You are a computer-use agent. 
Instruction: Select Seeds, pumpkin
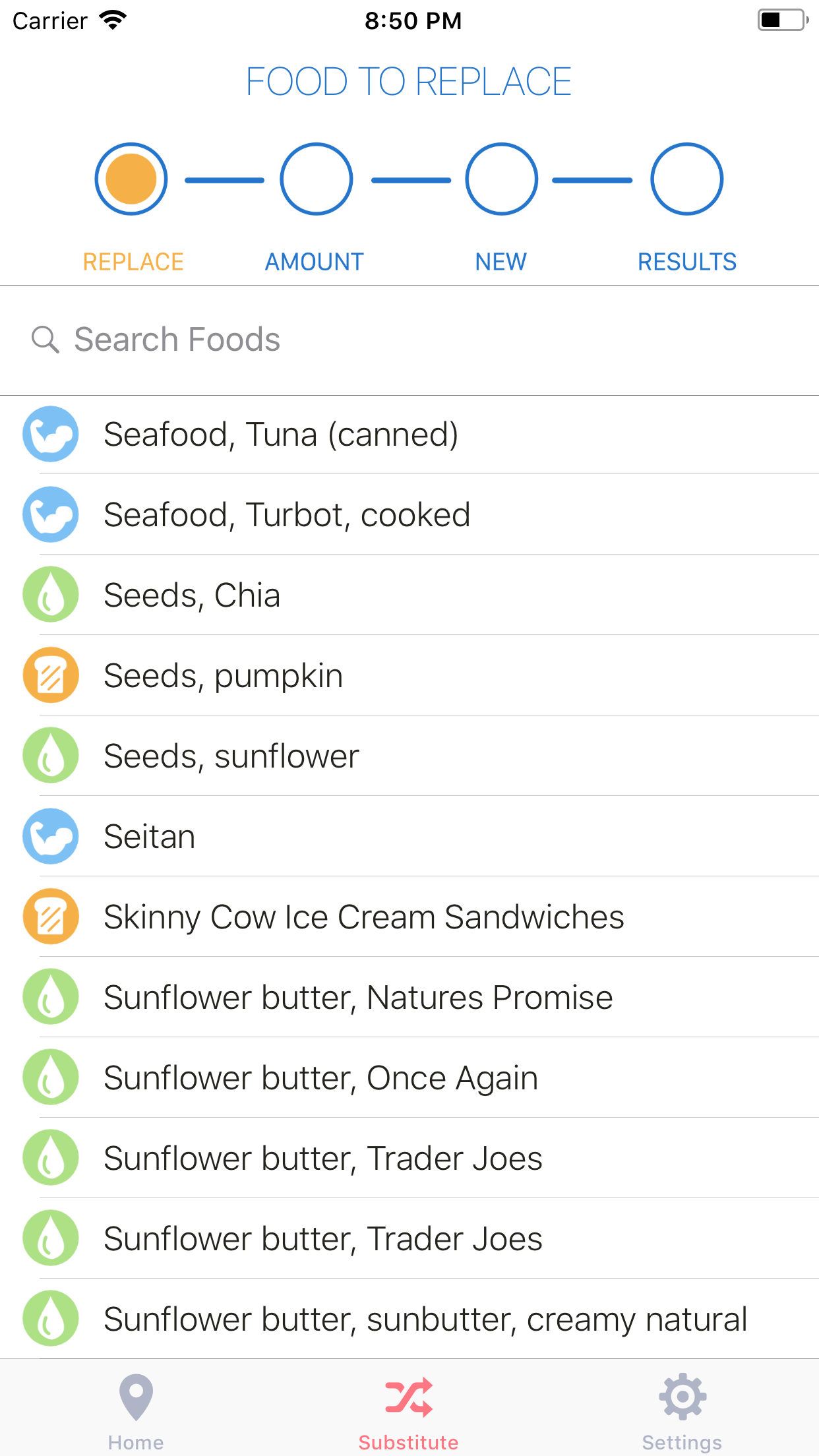pos(409,675)
